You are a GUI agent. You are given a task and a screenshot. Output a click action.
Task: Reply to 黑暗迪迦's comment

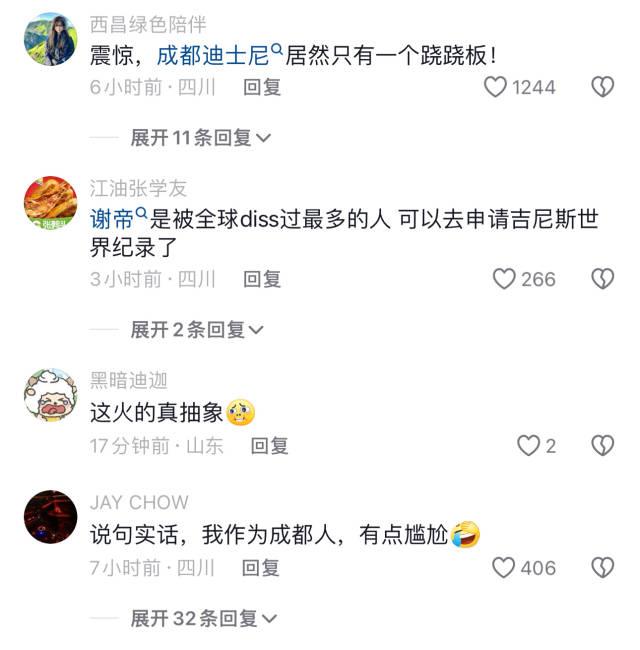[x=270, y=446]
